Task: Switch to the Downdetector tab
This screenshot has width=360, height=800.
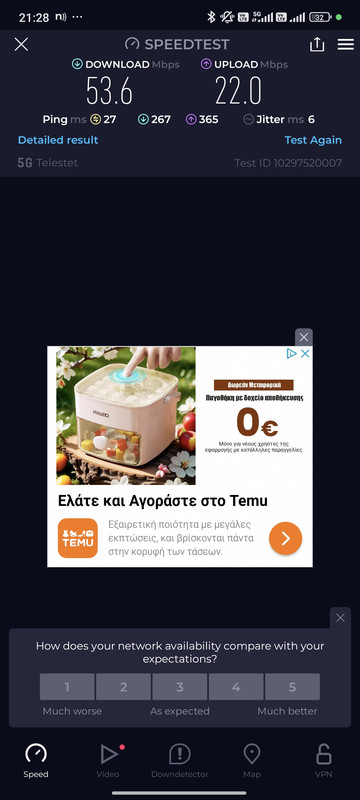Action: 180,760
